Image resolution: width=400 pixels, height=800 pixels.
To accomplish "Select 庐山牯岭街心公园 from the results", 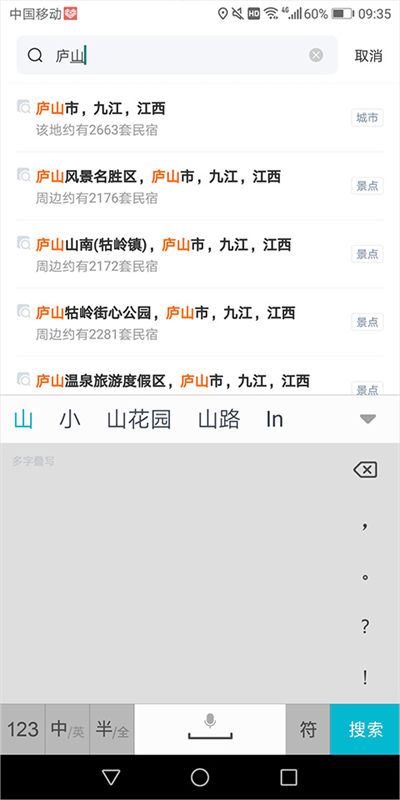I will (200, 322).
